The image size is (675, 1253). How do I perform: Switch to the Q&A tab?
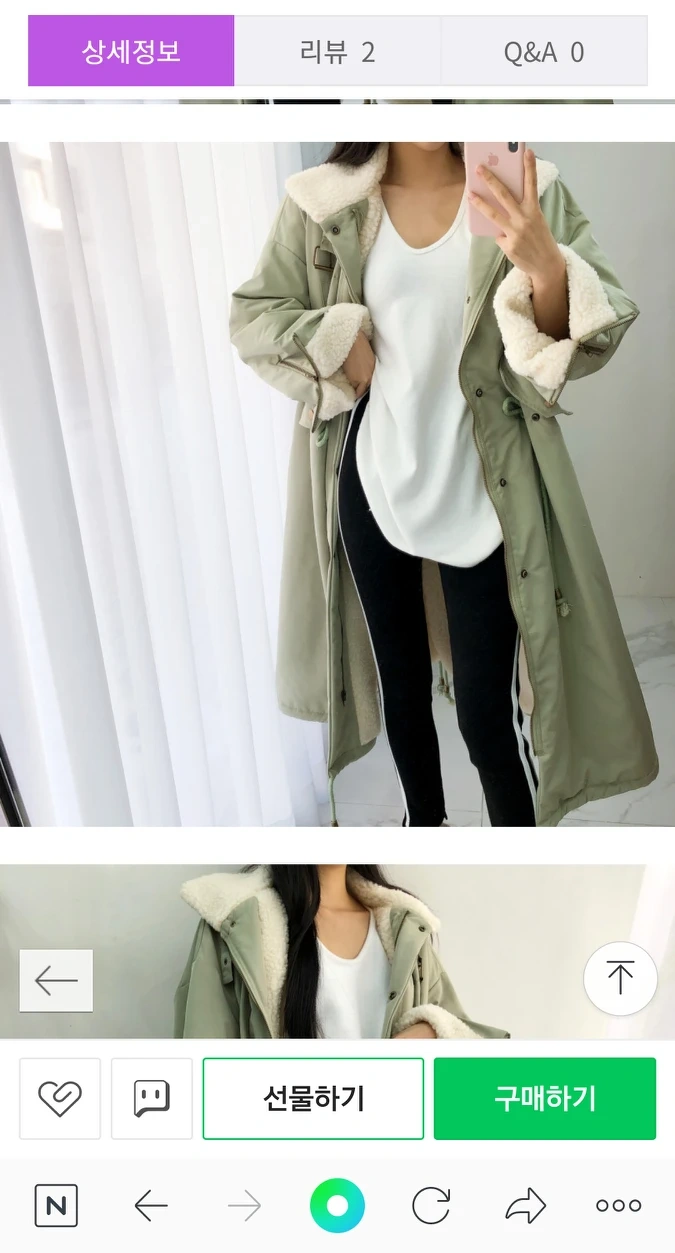544,51
